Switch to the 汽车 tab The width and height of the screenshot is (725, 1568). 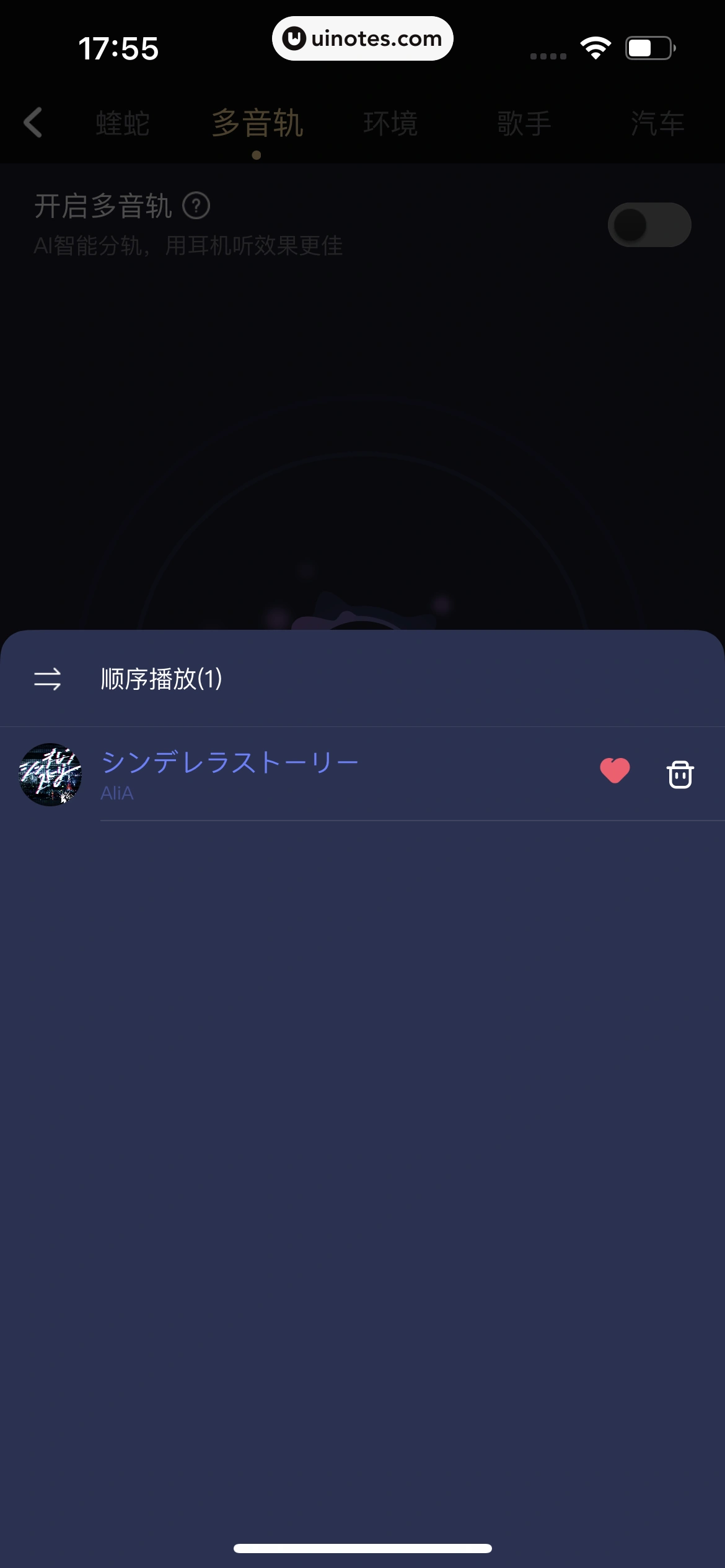pyautogui.click(x=657, y=123)
